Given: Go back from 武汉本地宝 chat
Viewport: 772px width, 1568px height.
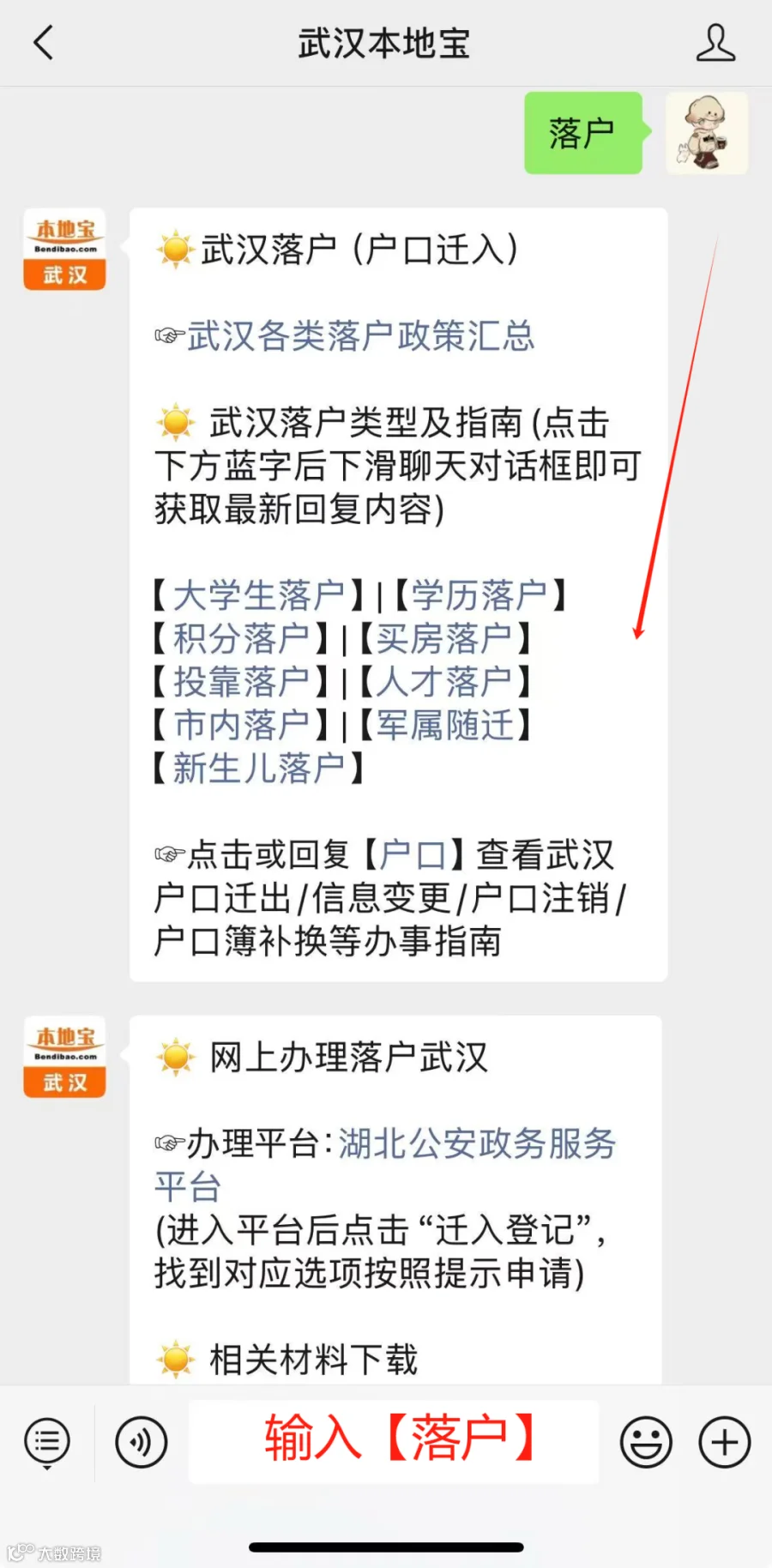Looking at the screenshot, I should pos(43,43).
